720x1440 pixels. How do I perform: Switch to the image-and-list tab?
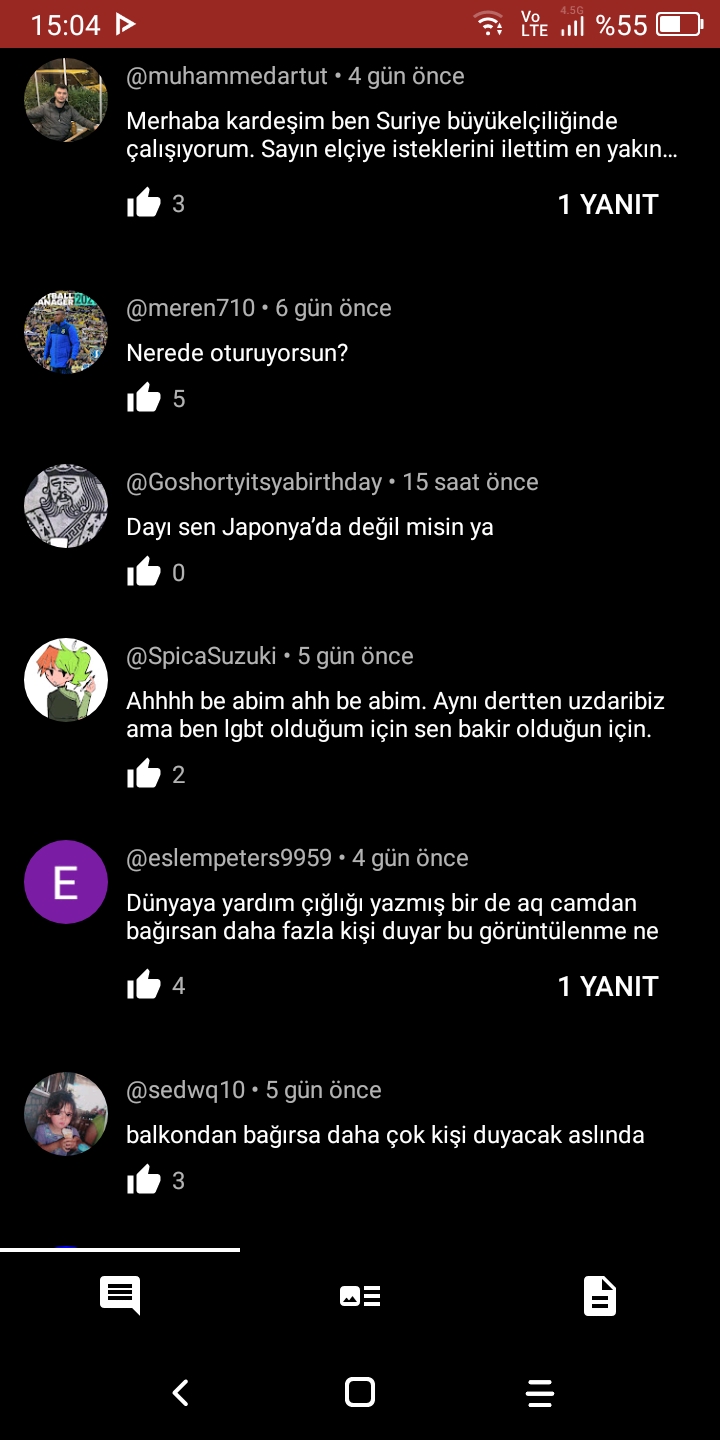click(x=360, y=1296)
